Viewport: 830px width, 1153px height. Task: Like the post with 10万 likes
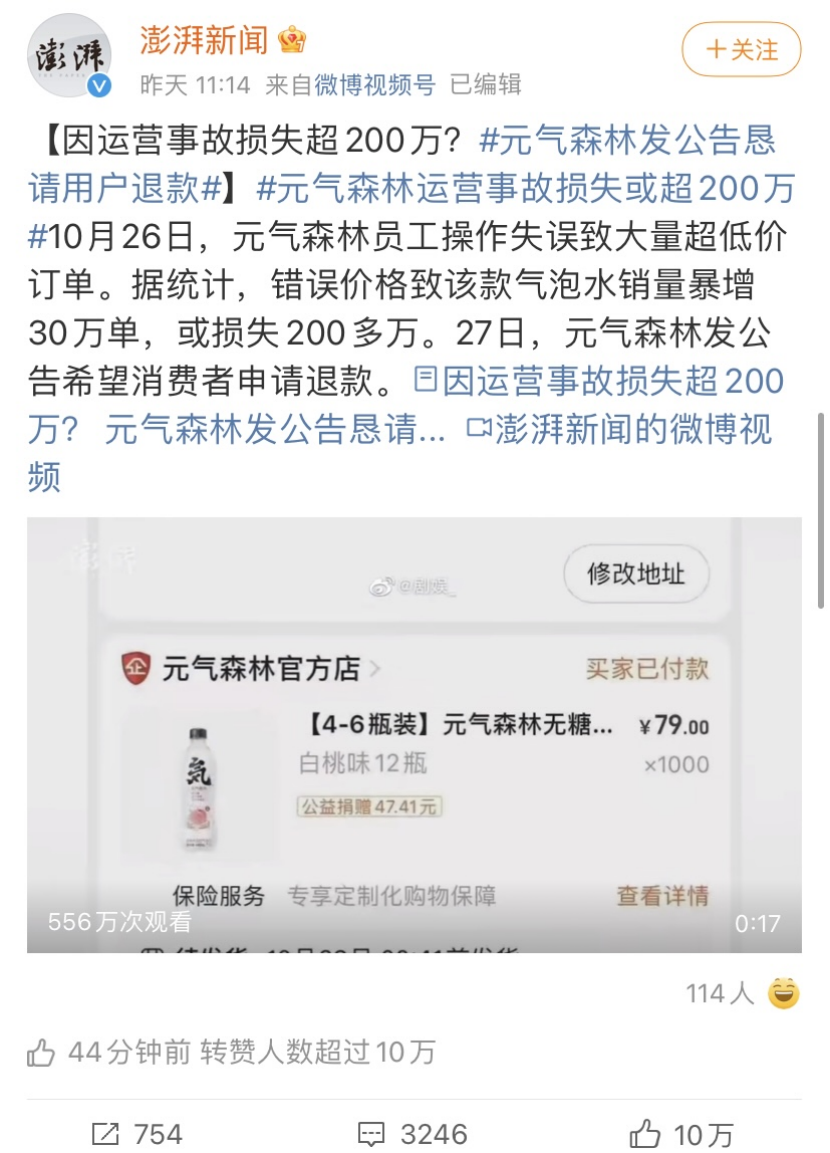[x=681, y=1134]
